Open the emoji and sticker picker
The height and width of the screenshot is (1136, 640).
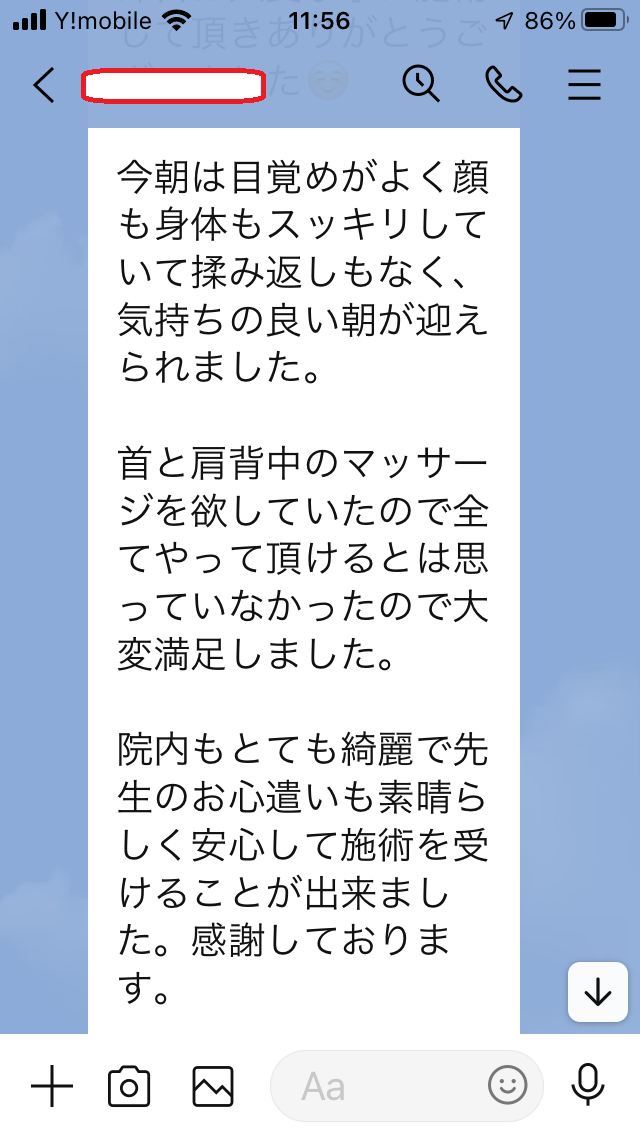508,1086
